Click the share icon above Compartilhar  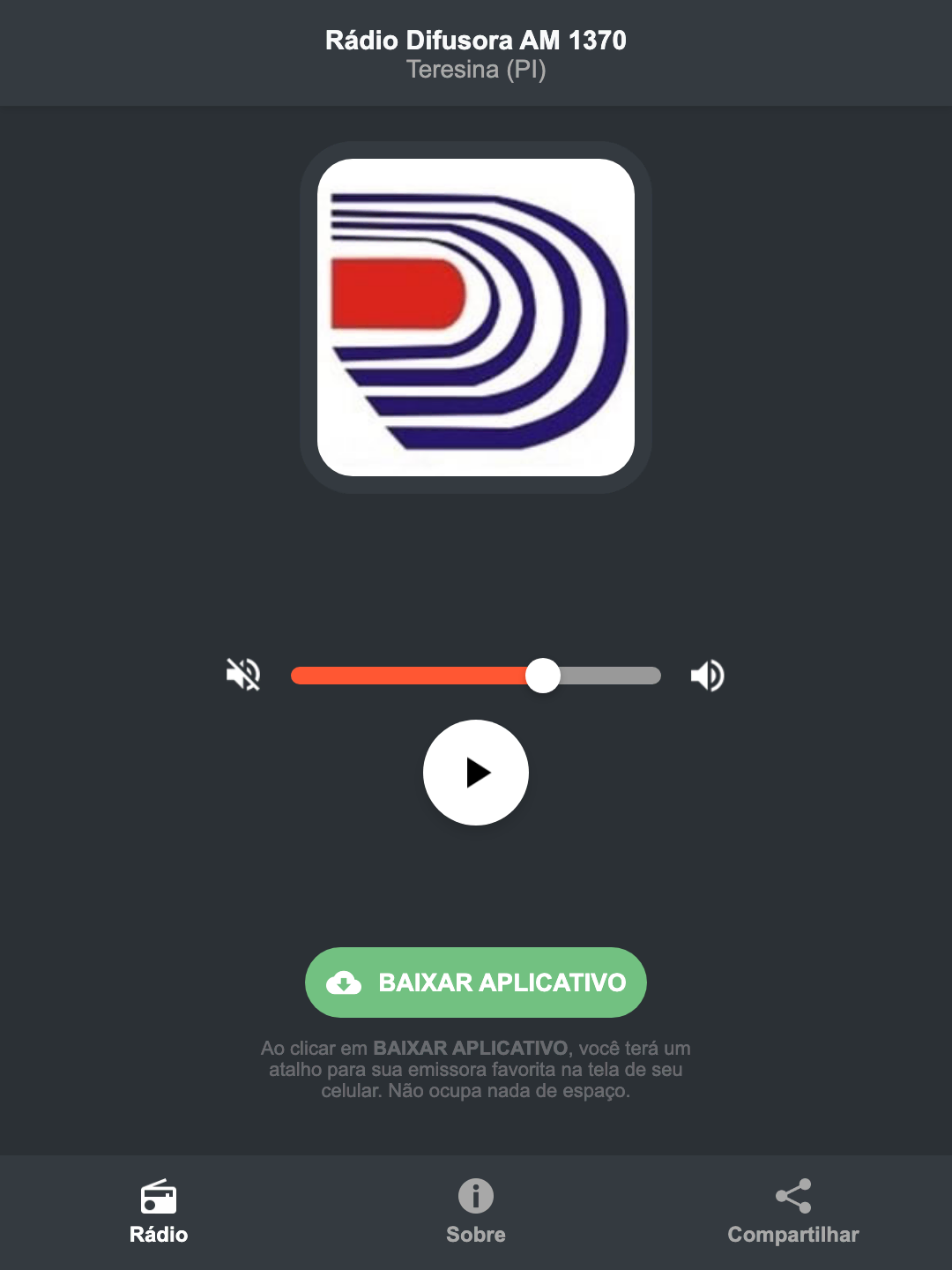click(792, 1198)
